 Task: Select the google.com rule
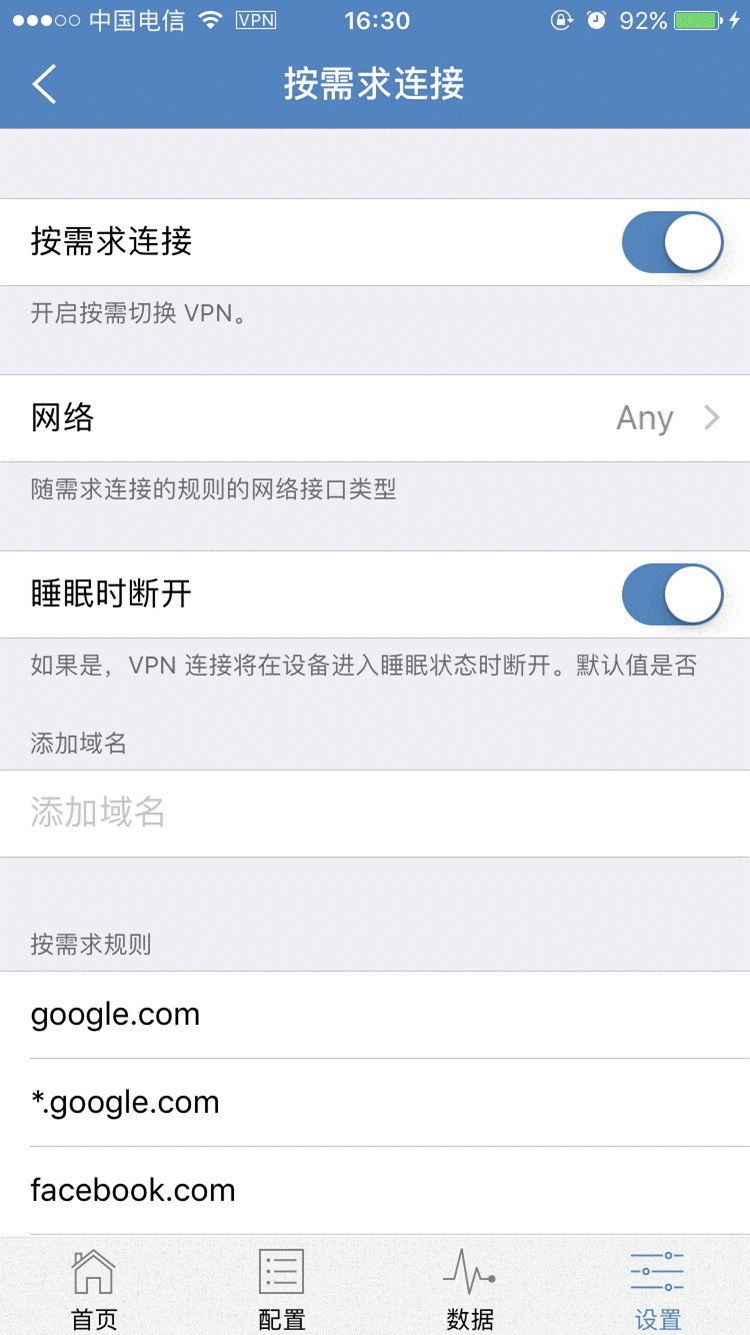(x=375, y=1014)
